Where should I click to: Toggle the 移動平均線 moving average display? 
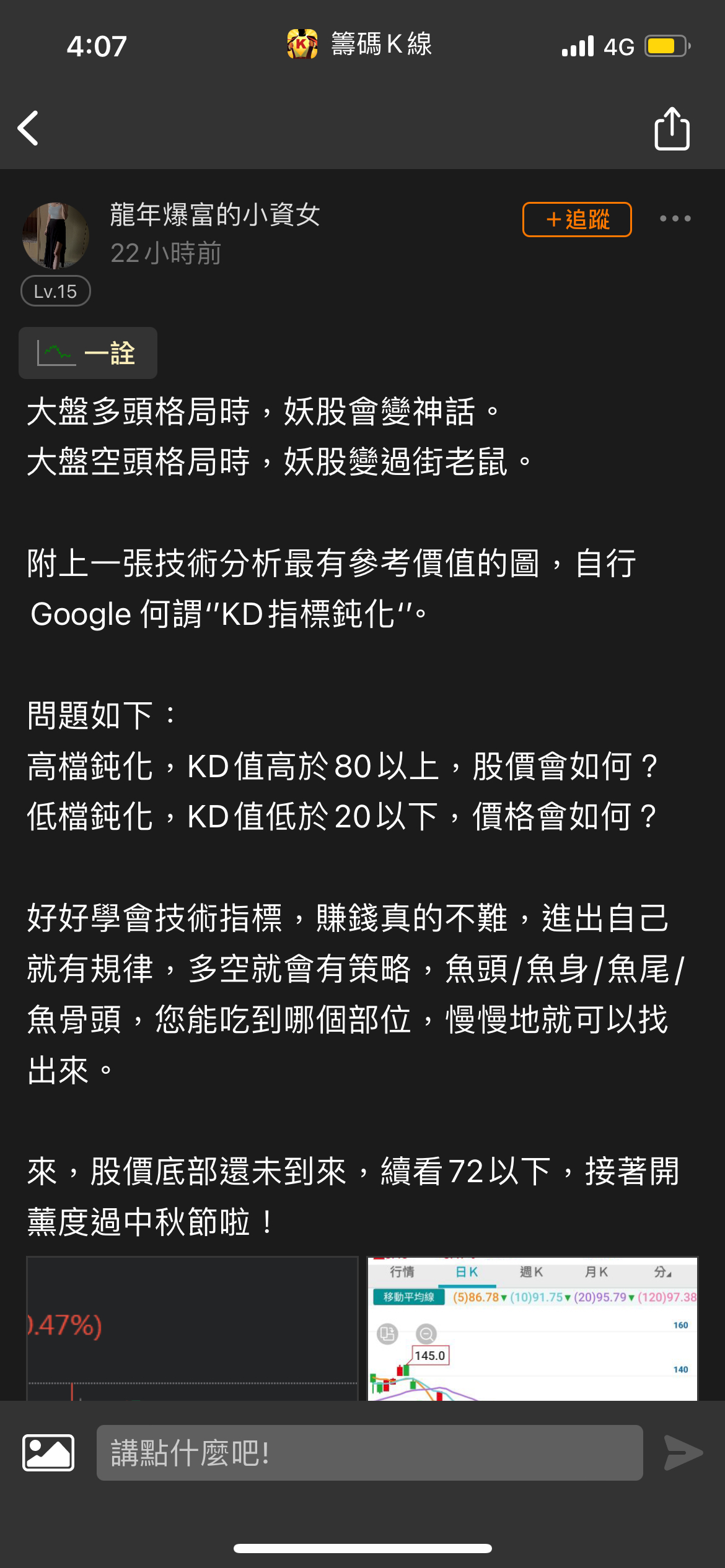point(408,1297)
